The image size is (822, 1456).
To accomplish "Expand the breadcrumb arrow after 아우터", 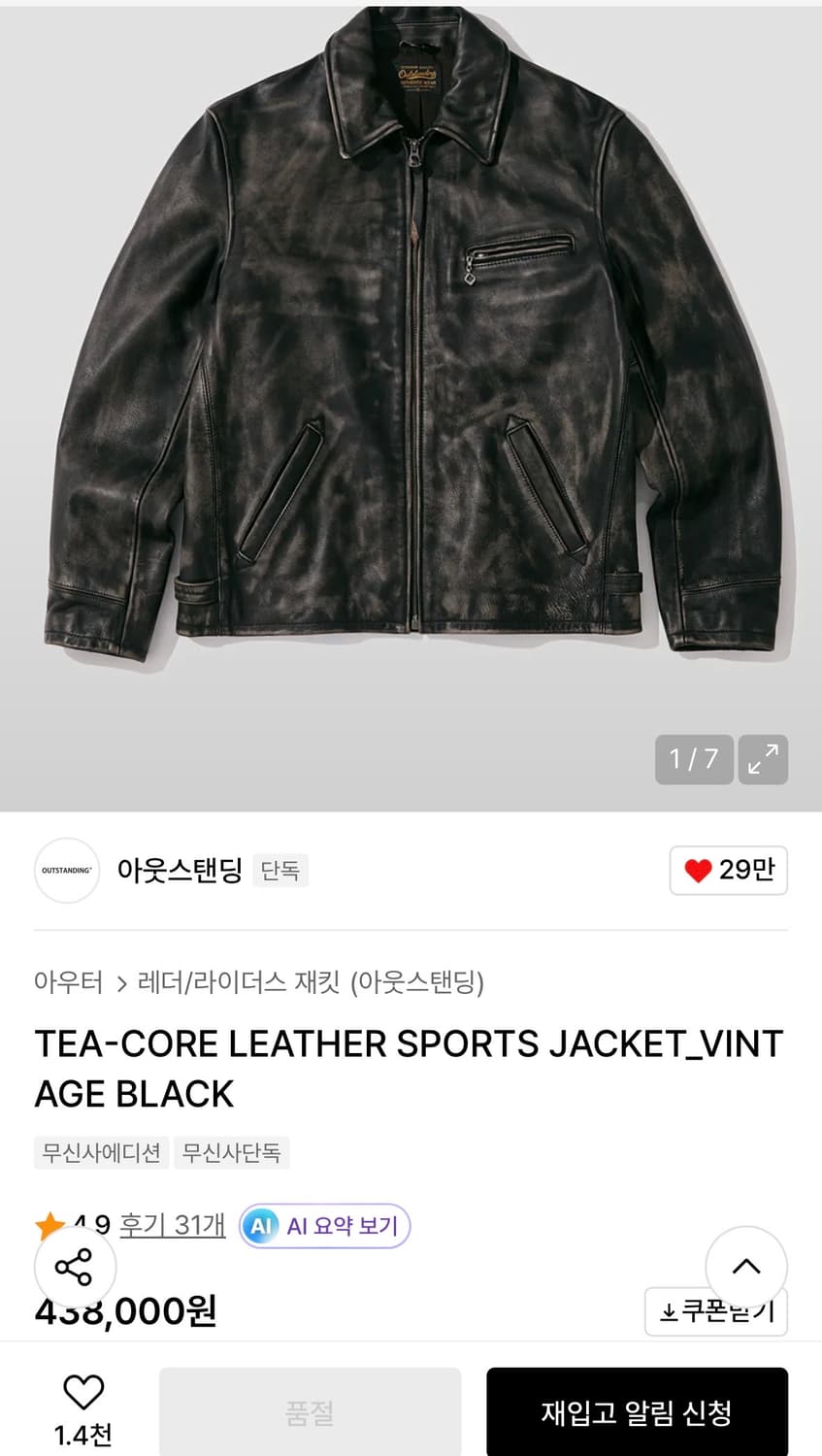I will tap(120, 982).
